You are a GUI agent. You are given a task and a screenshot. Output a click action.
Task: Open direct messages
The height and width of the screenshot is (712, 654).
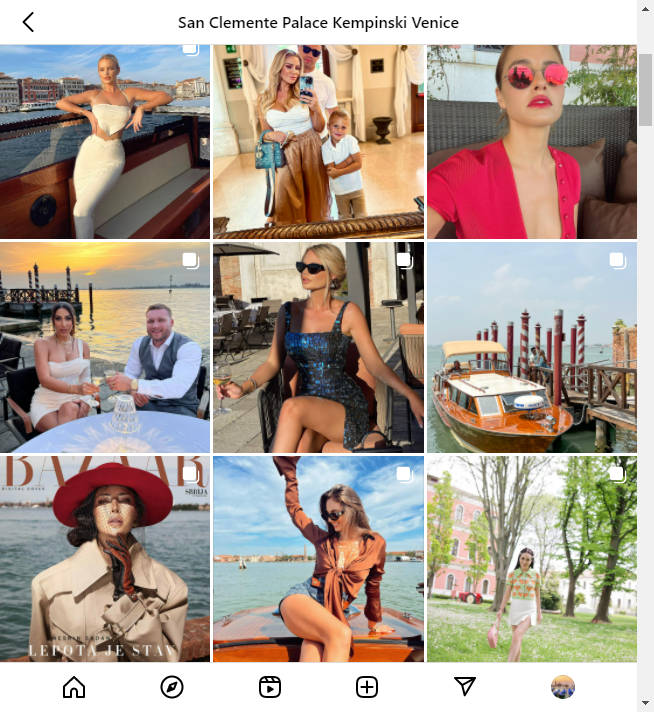pyautogui.click(x=465, y=687)
